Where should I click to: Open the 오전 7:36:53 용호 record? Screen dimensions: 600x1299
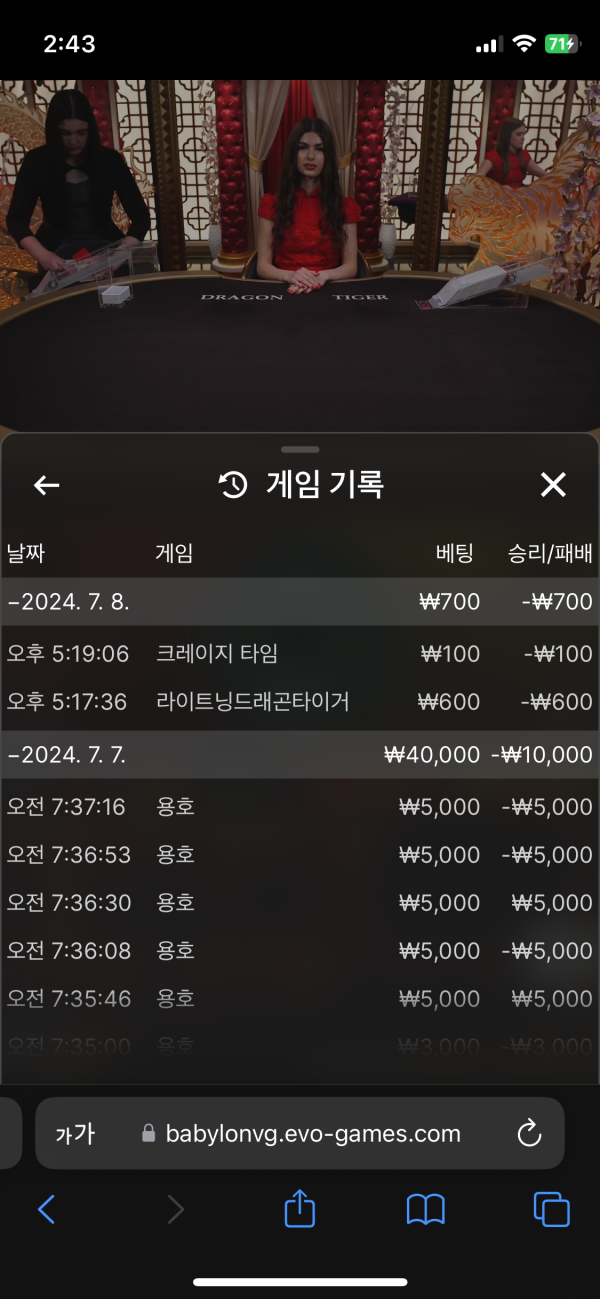pyautogui.click(x=300, y=855)
